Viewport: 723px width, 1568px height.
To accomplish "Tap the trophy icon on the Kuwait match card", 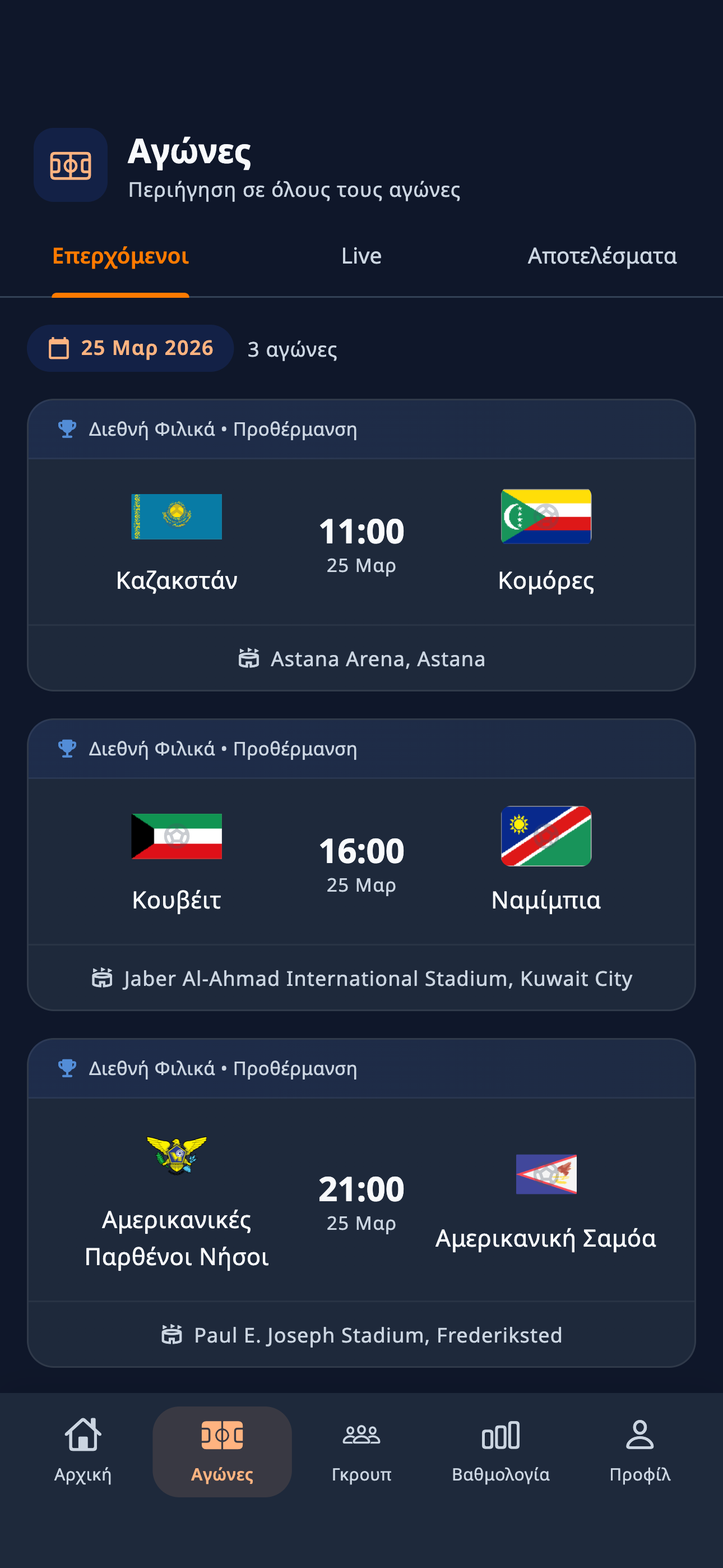I will (66, 749).
